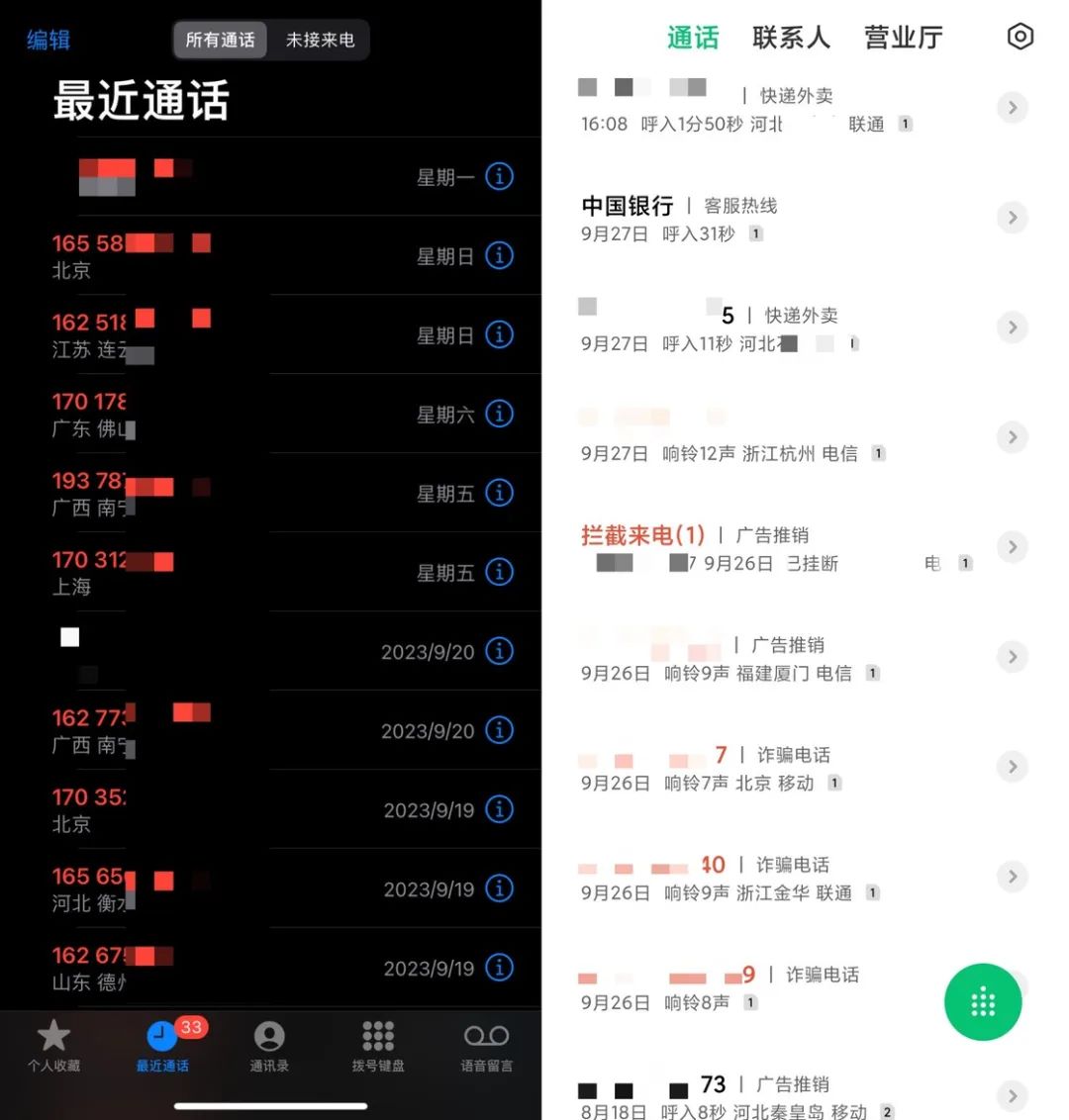Tap 编辑 to edit recent calls

[x=48, y=41]
